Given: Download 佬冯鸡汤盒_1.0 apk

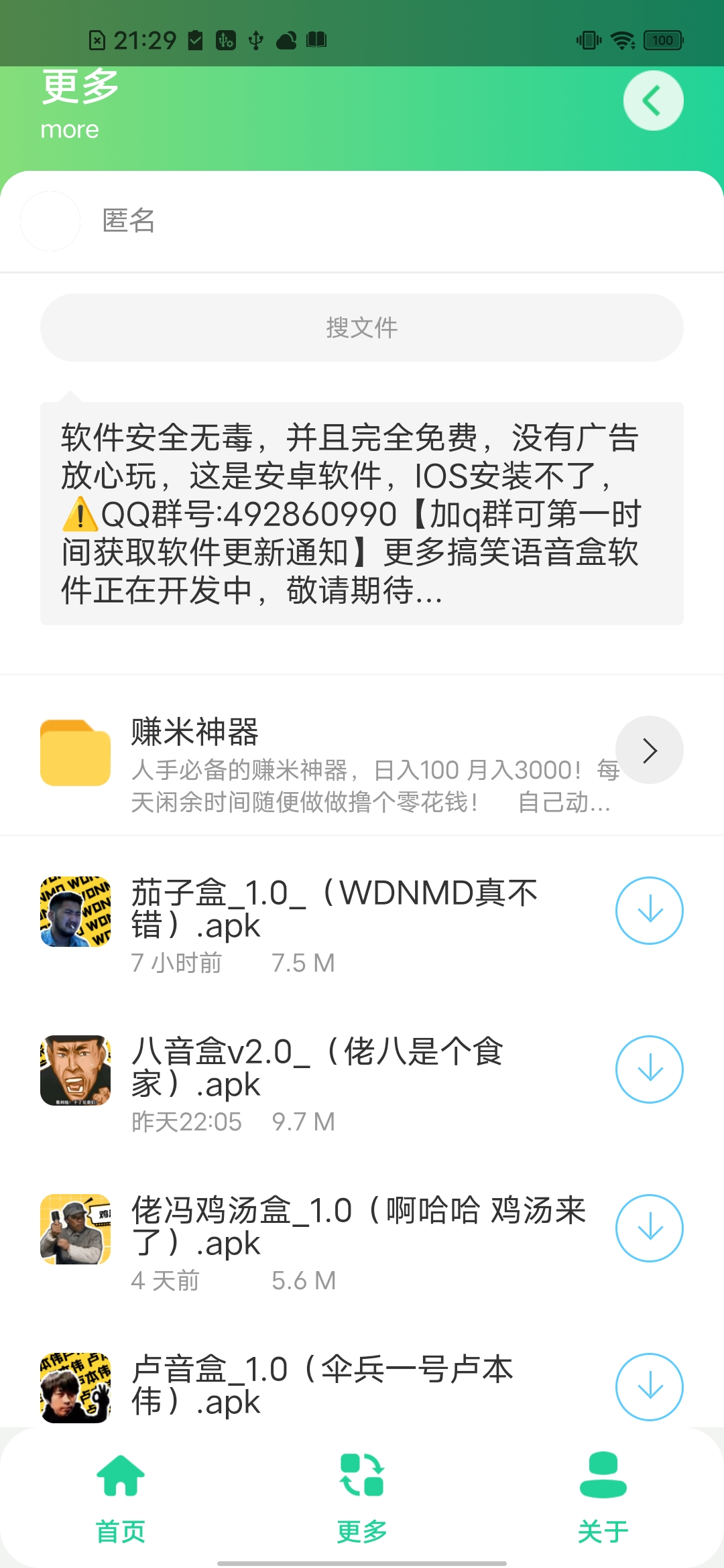Looking at the screenshot, I should [x=649, y=1228].
